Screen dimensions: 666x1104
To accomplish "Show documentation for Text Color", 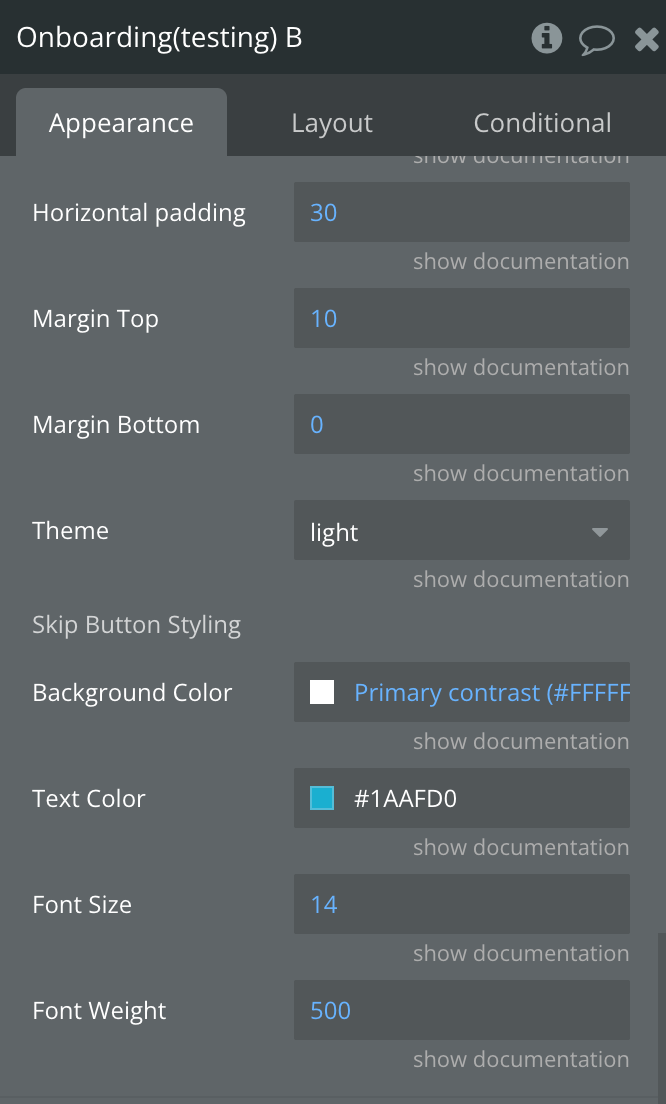I will 521,848.
